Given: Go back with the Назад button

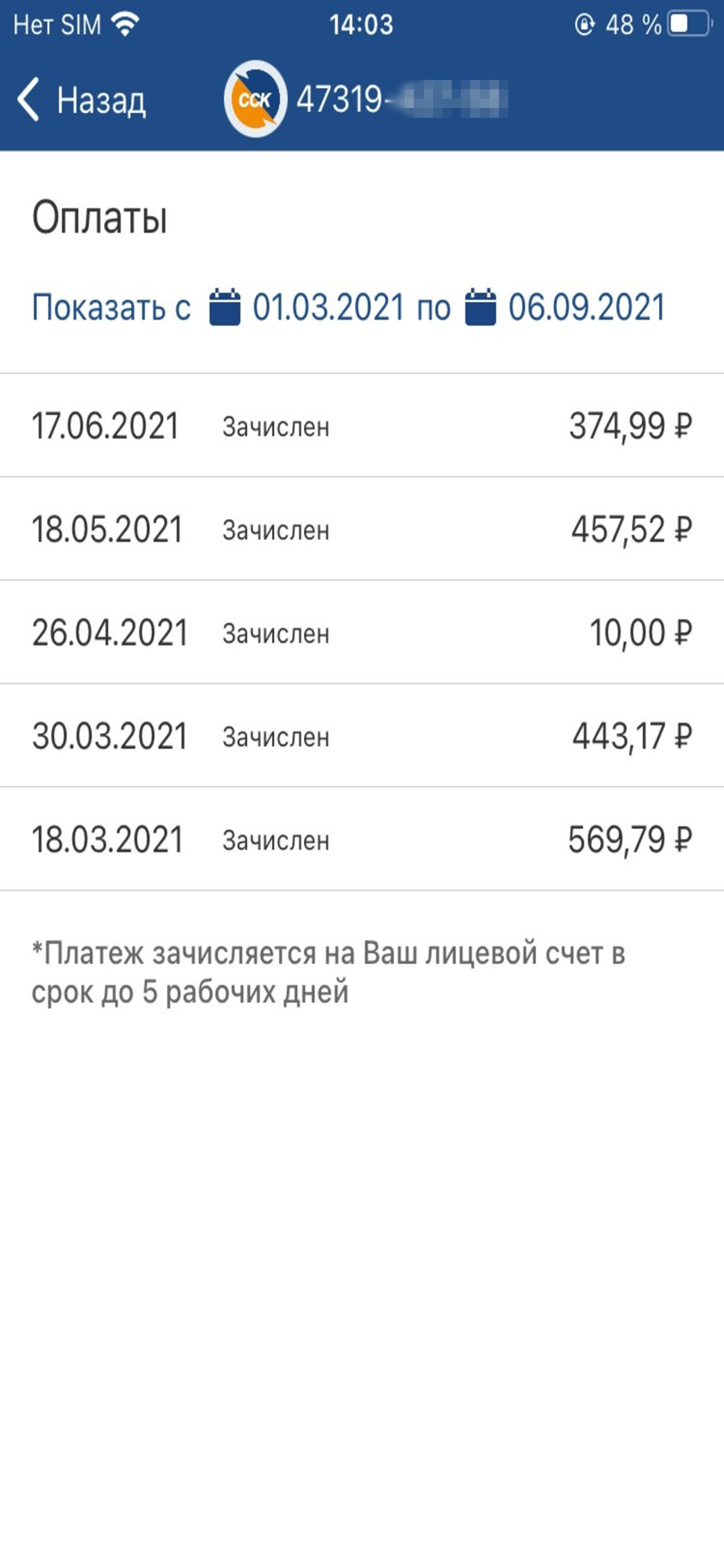Looking at the screenshot, I should tap(81, 100).
